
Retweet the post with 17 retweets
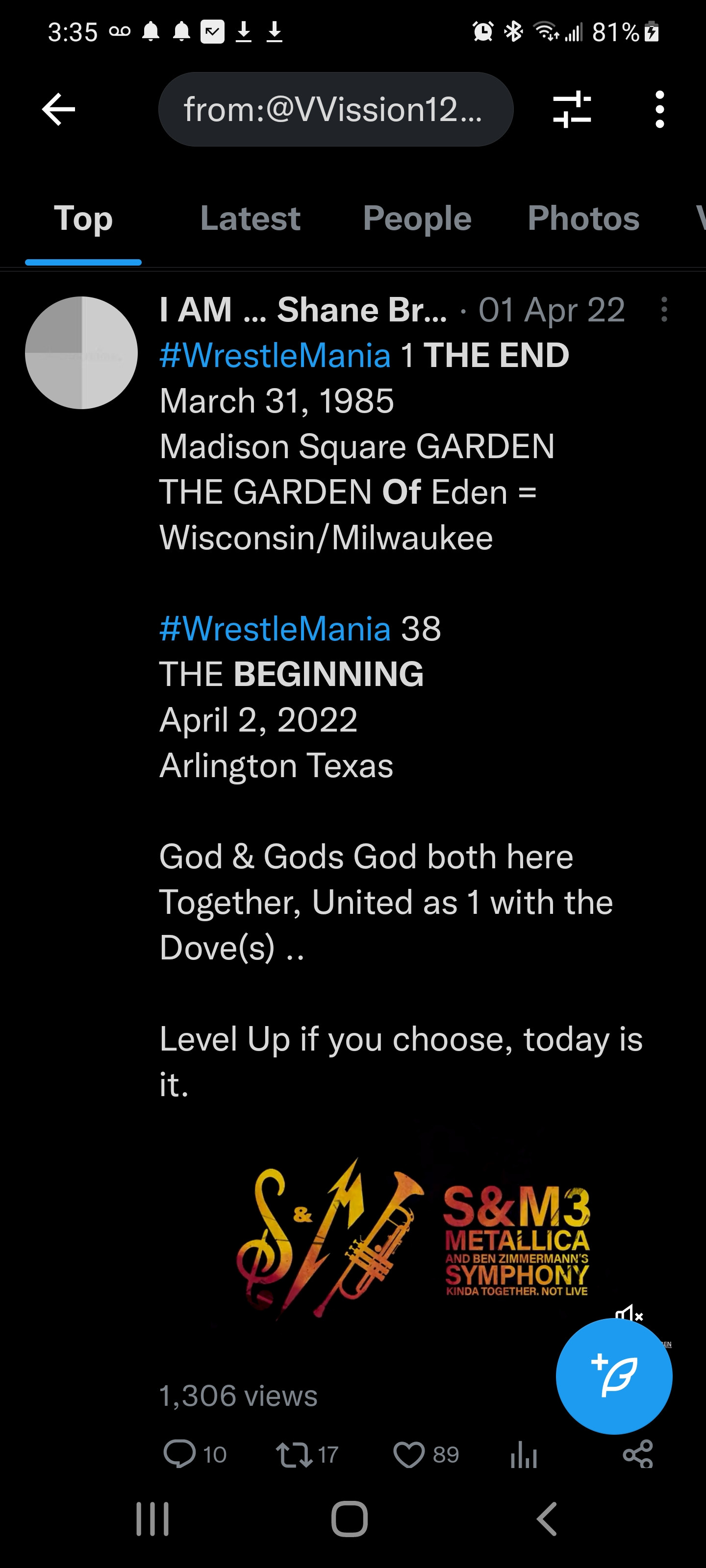pyautogui.click(x=295, y=1454)
